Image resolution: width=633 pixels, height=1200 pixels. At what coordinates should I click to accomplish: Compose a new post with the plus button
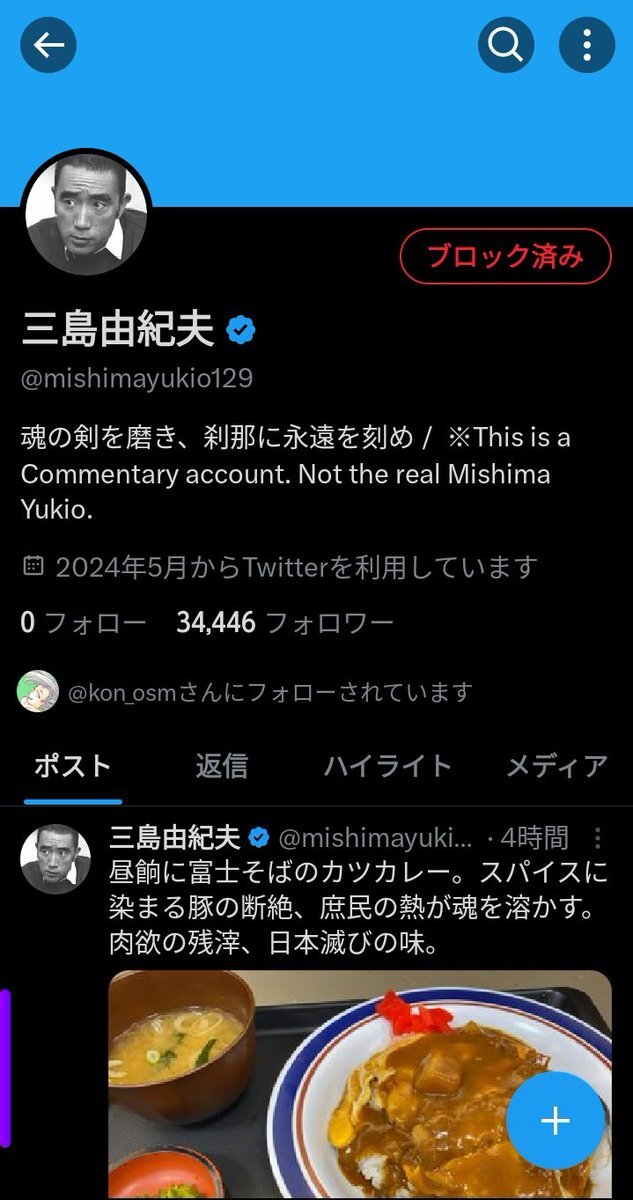[555, 1121]
